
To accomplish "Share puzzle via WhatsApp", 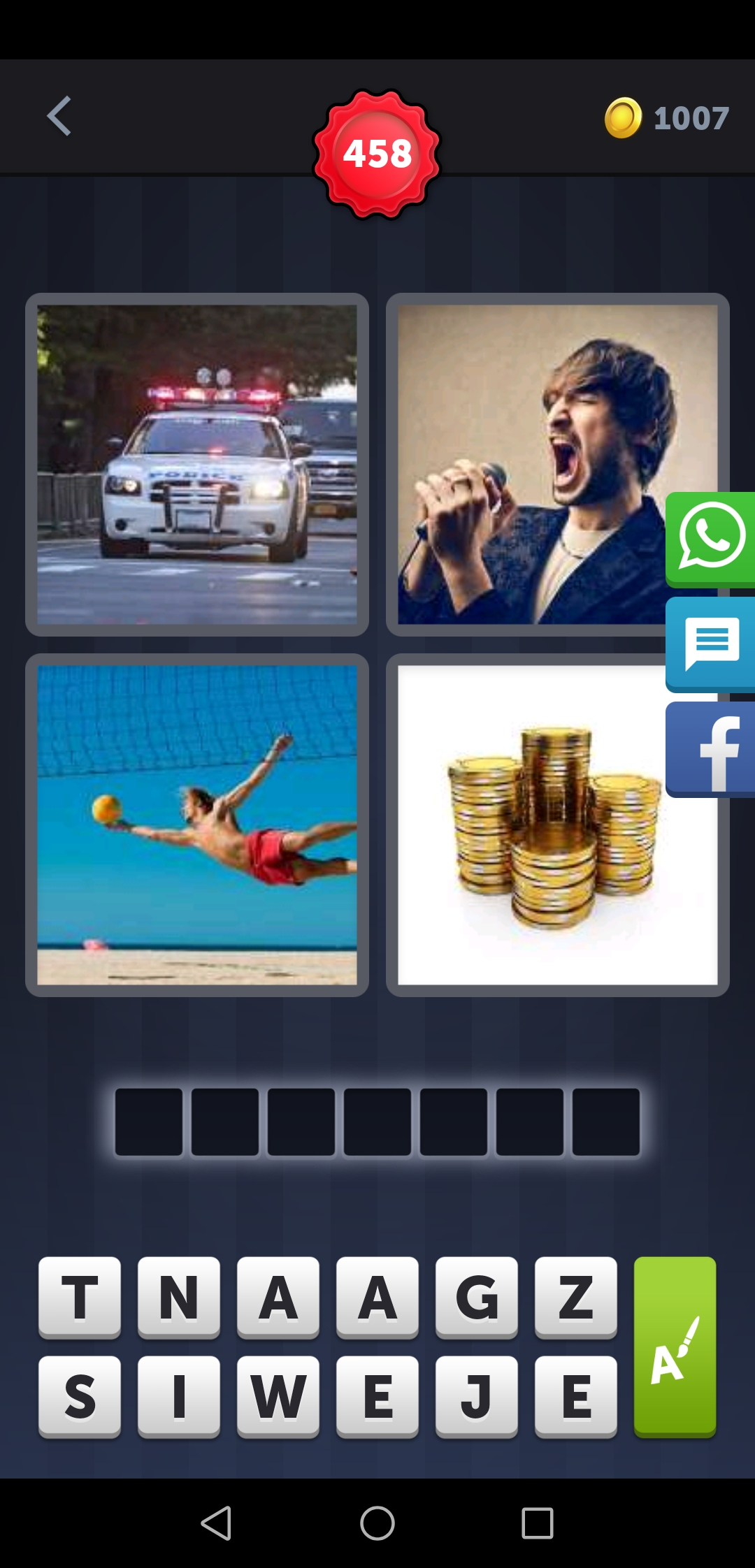I will tap(711, 539).
